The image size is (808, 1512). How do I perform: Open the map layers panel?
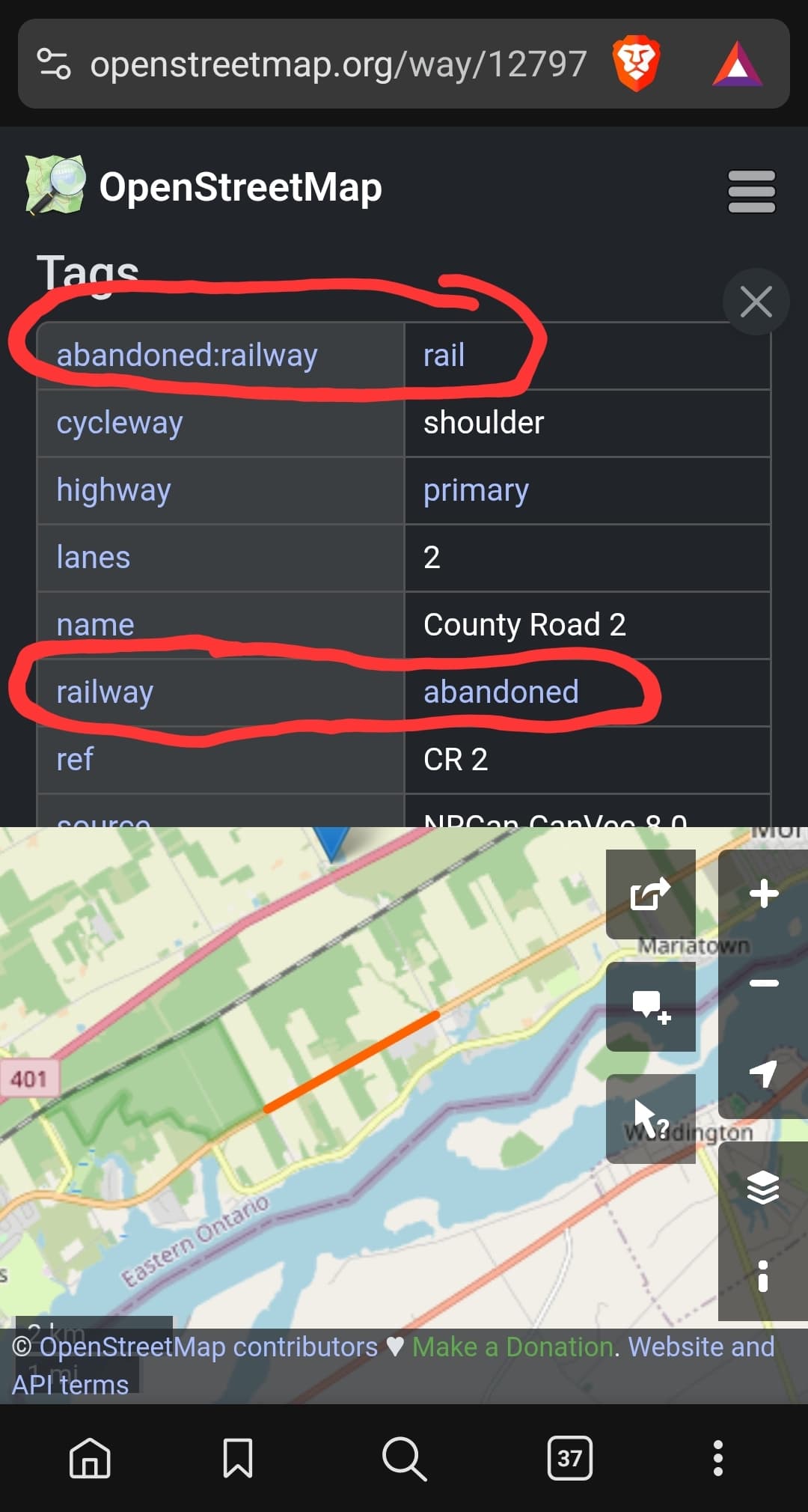pos(763,1188)
